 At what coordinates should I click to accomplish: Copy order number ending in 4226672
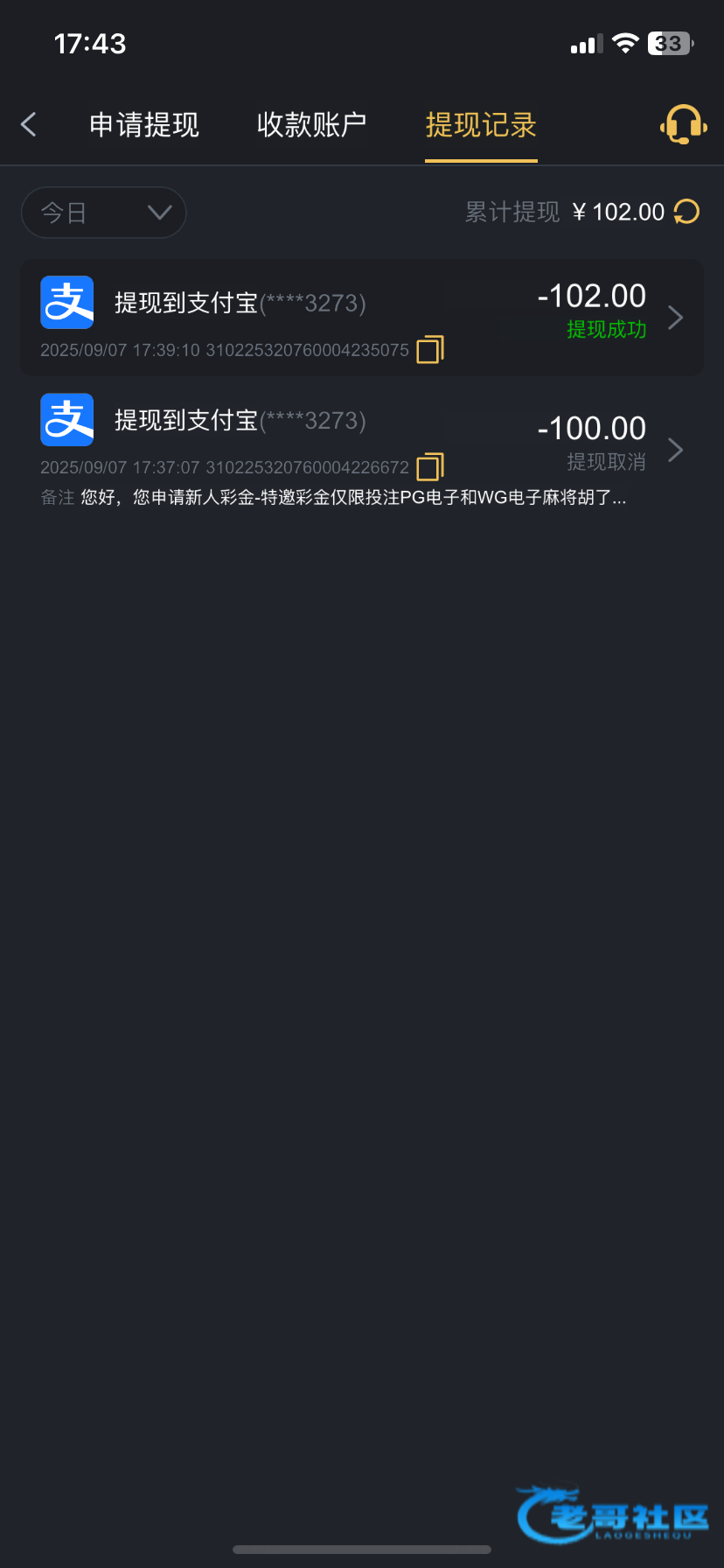pyautogui.click(x=430, y=466)
